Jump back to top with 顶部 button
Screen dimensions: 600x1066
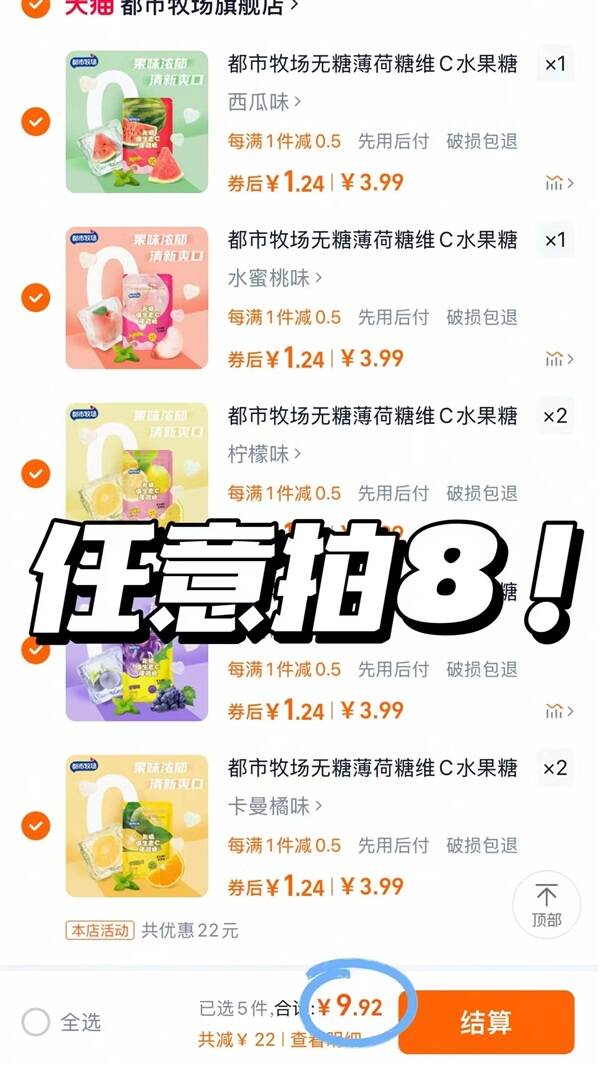coord(546,904)
